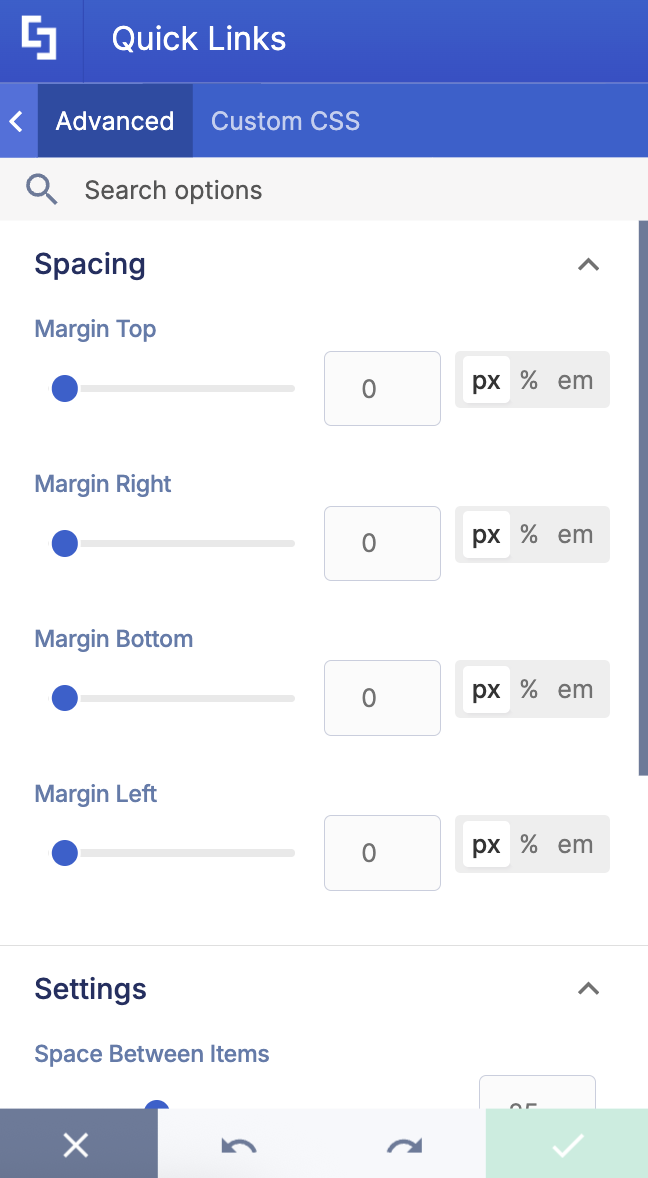Undo the last change
648x1178 pixels.
click(239, 1146)
